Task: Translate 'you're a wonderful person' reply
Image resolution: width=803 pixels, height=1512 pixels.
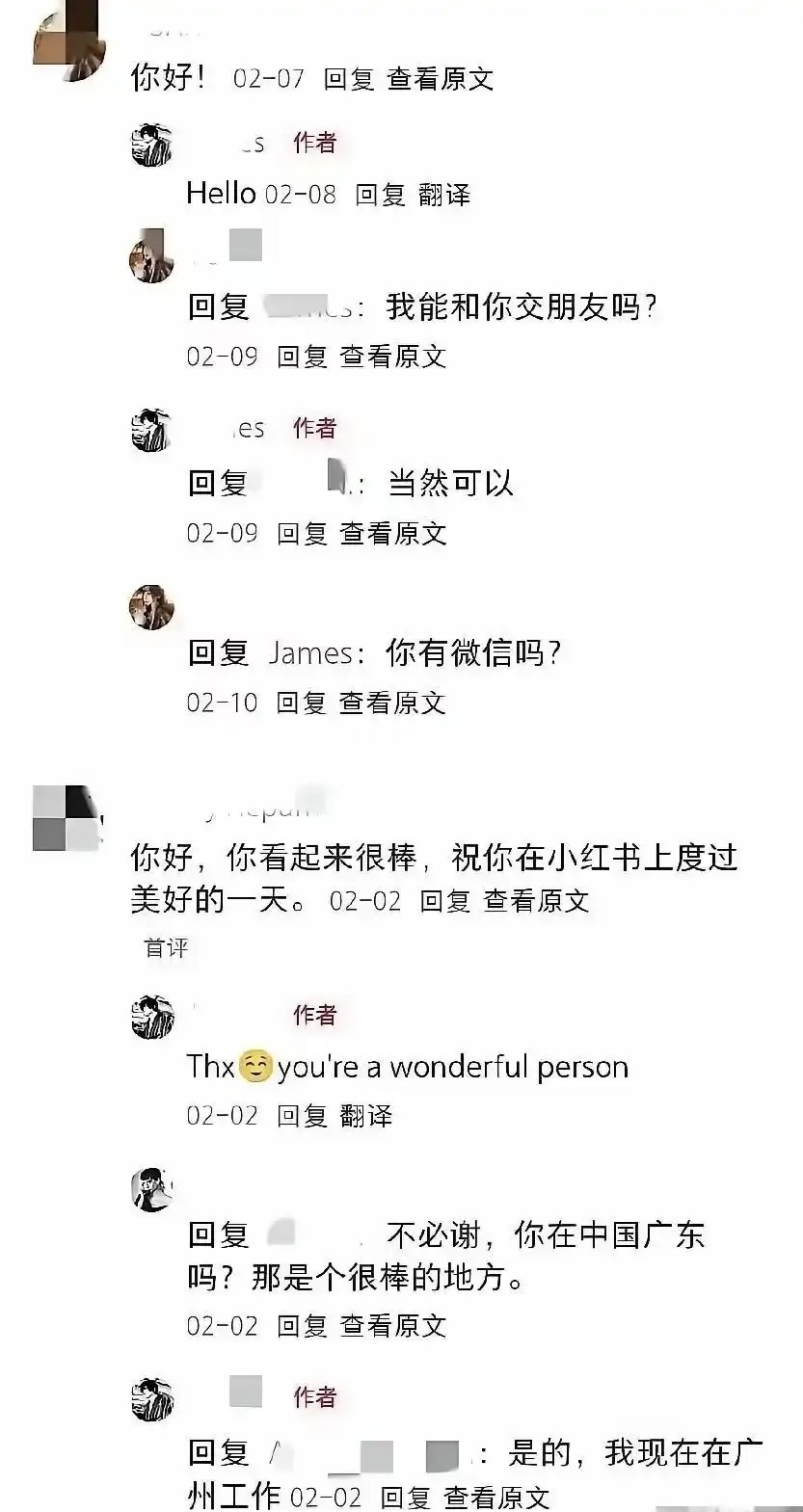Action: pos(365,1116)
